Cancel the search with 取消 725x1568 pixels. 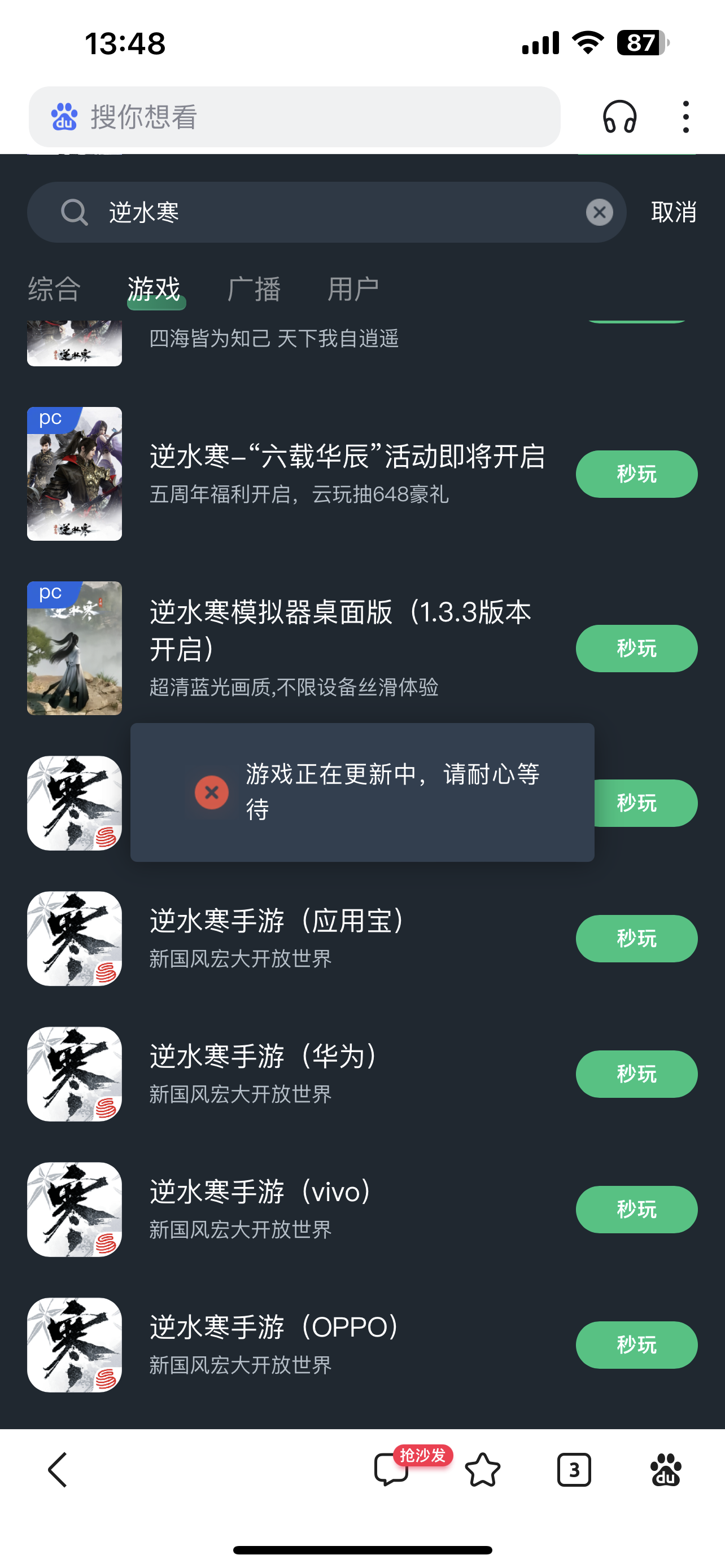pos(673,212)
